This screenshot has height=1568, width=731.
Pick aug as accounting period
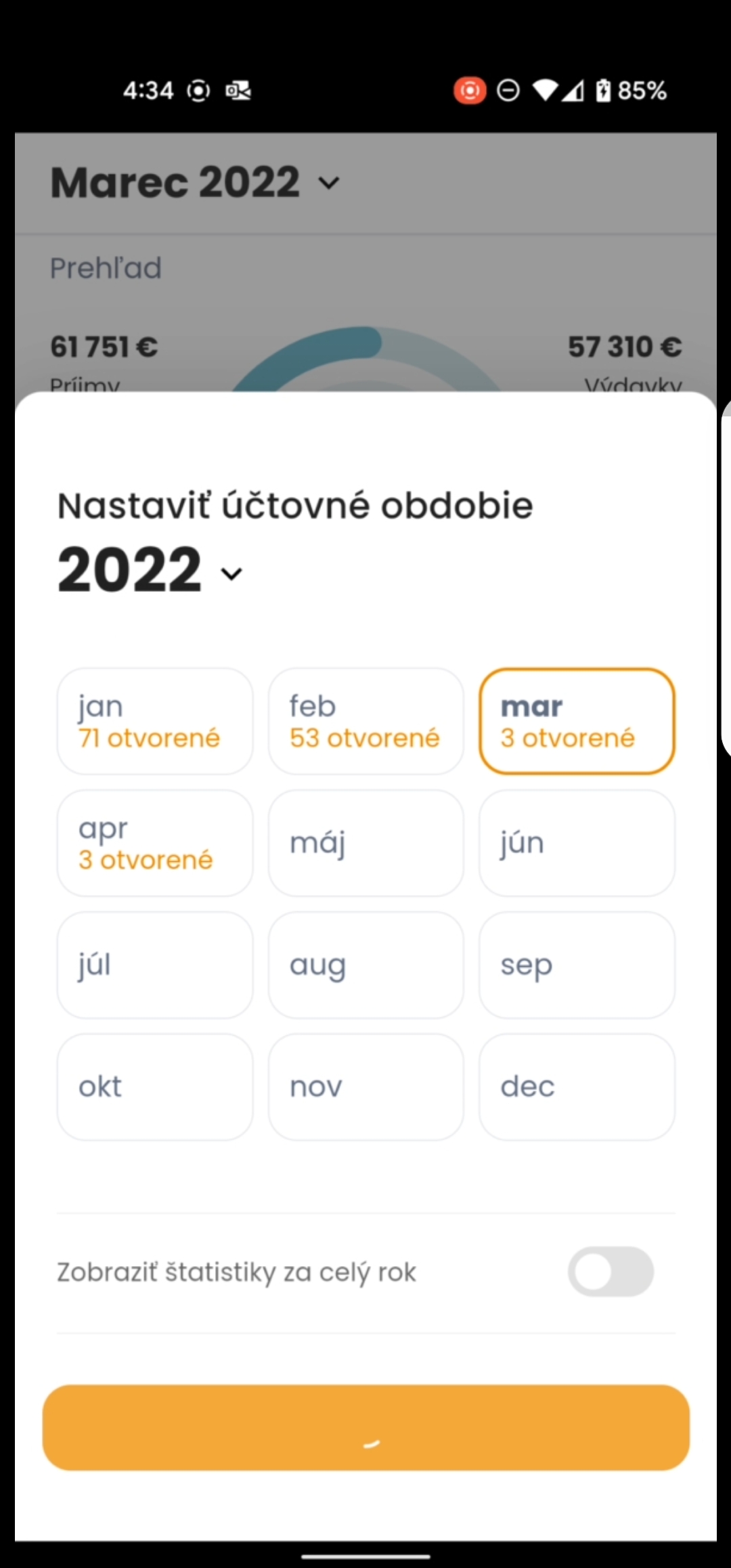(x=366, y=965)
